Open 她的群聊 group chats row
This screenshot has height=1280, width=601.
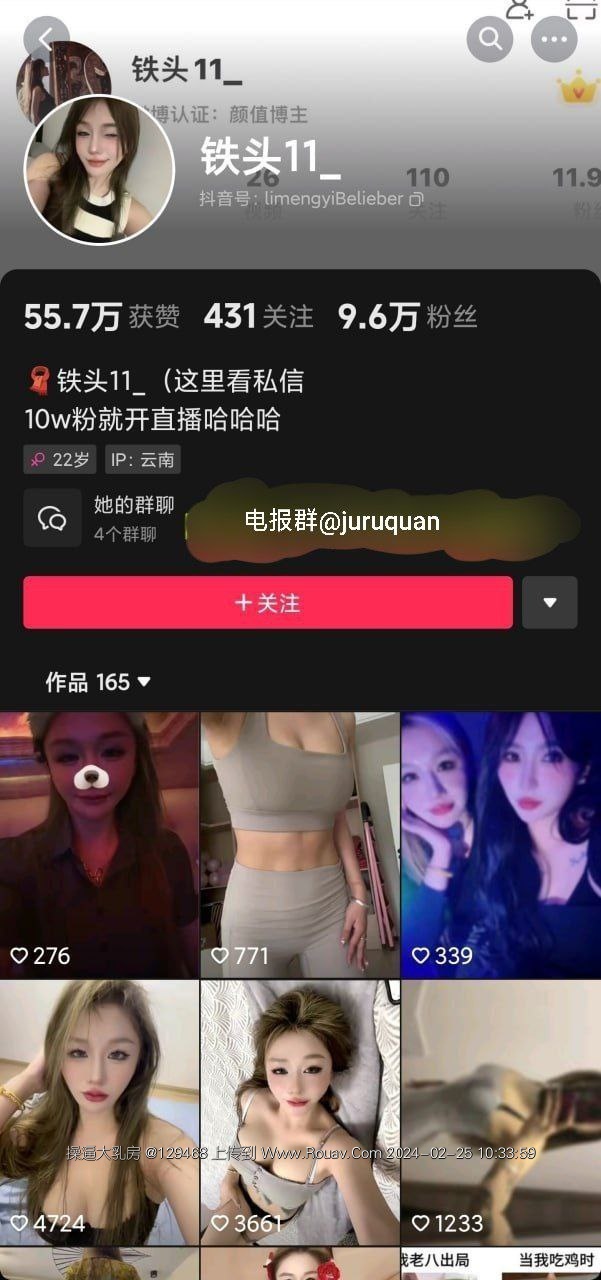click(100, 517)
